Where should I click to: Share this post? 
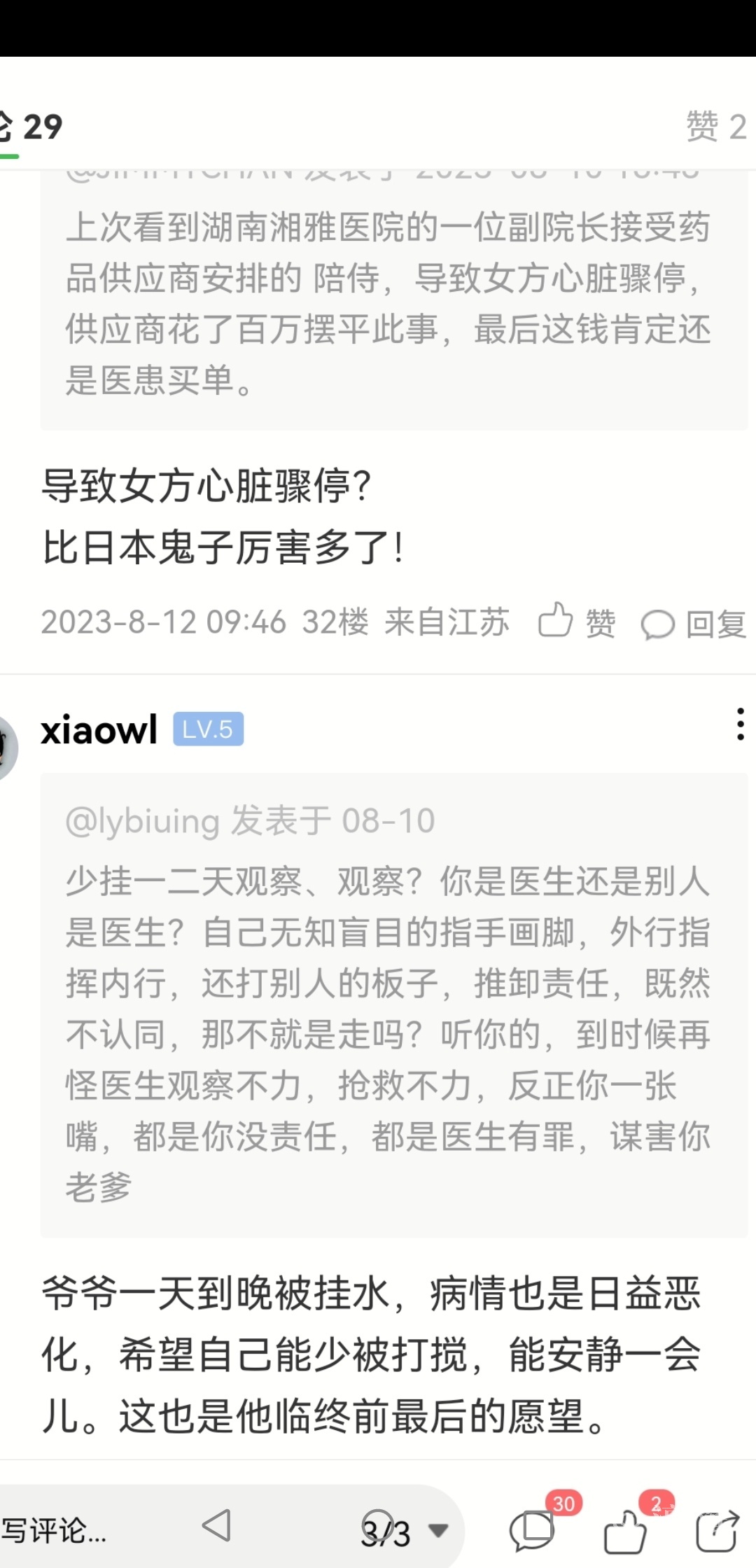click(717, 1530)
